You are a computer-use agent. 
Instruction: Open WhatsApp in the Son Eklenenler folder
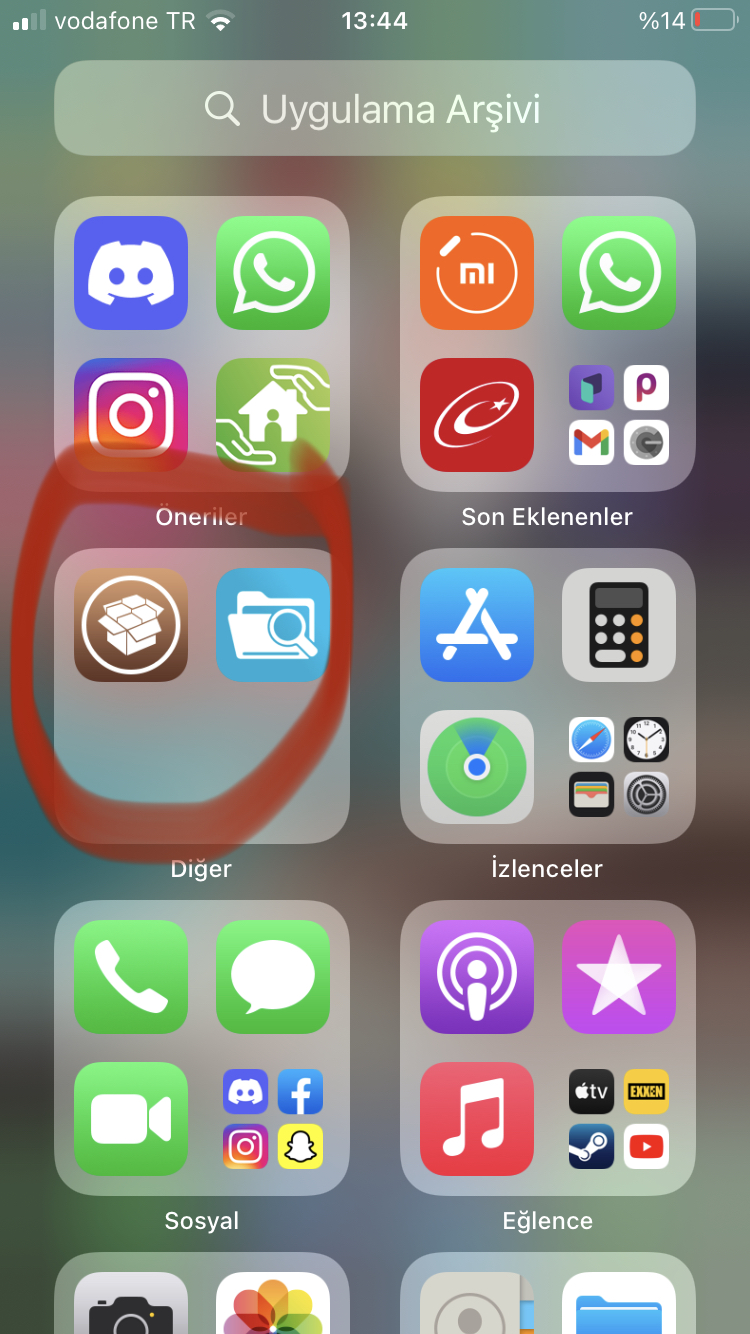(619, 273)
